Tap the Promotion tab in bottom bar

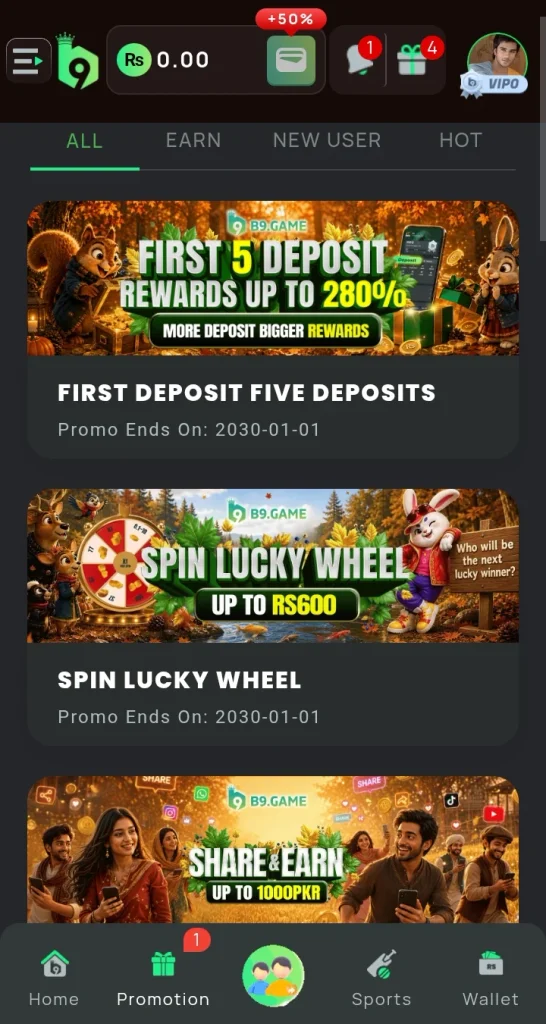pos(163,978)
